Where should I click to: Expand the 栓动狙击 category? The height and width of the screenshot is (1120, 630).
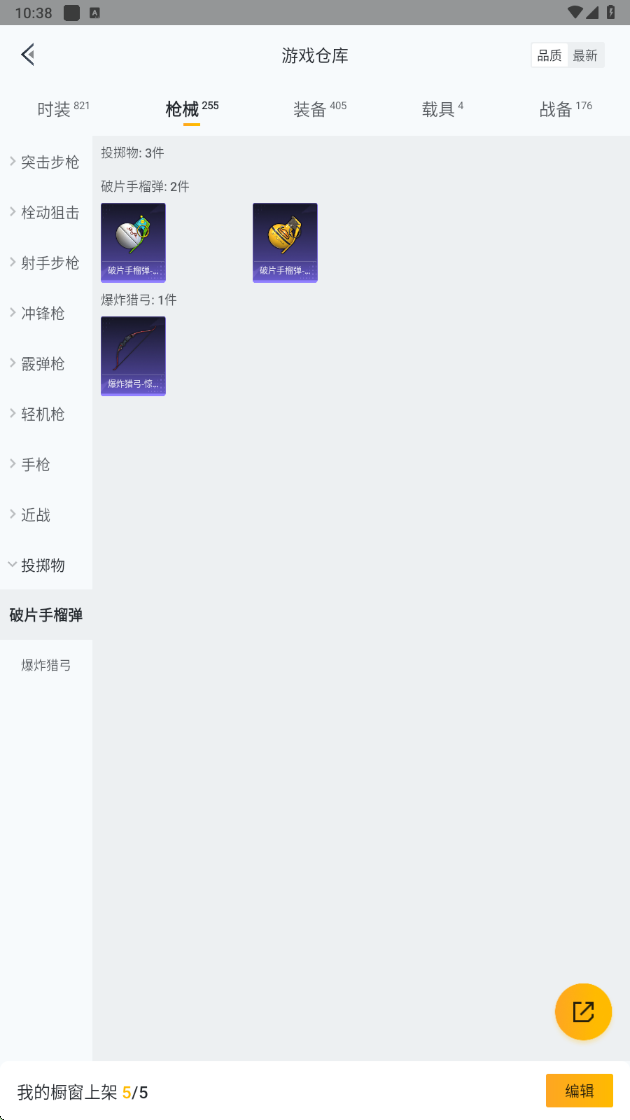[x=46, y=212]
